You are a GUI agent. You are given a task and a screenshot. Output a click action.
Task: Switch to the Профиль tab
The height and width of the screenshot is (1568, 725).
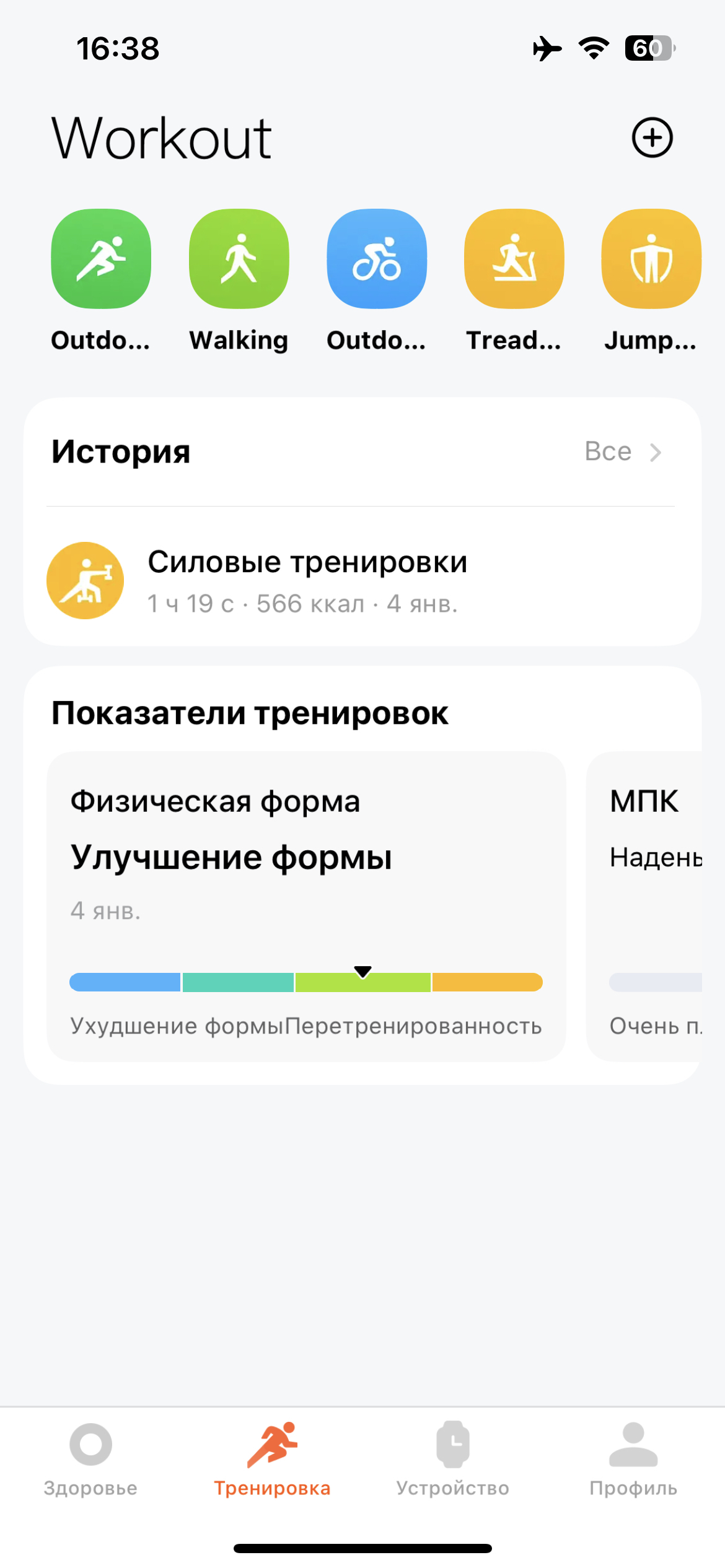pos(633,1459)
